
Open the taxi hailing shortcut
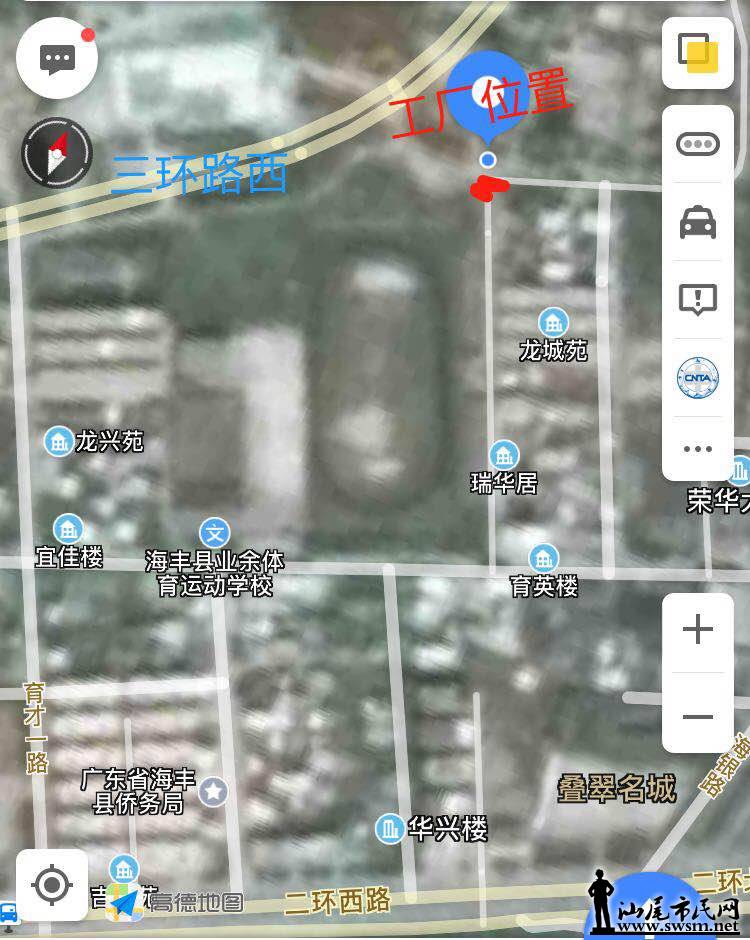[697, 222]
